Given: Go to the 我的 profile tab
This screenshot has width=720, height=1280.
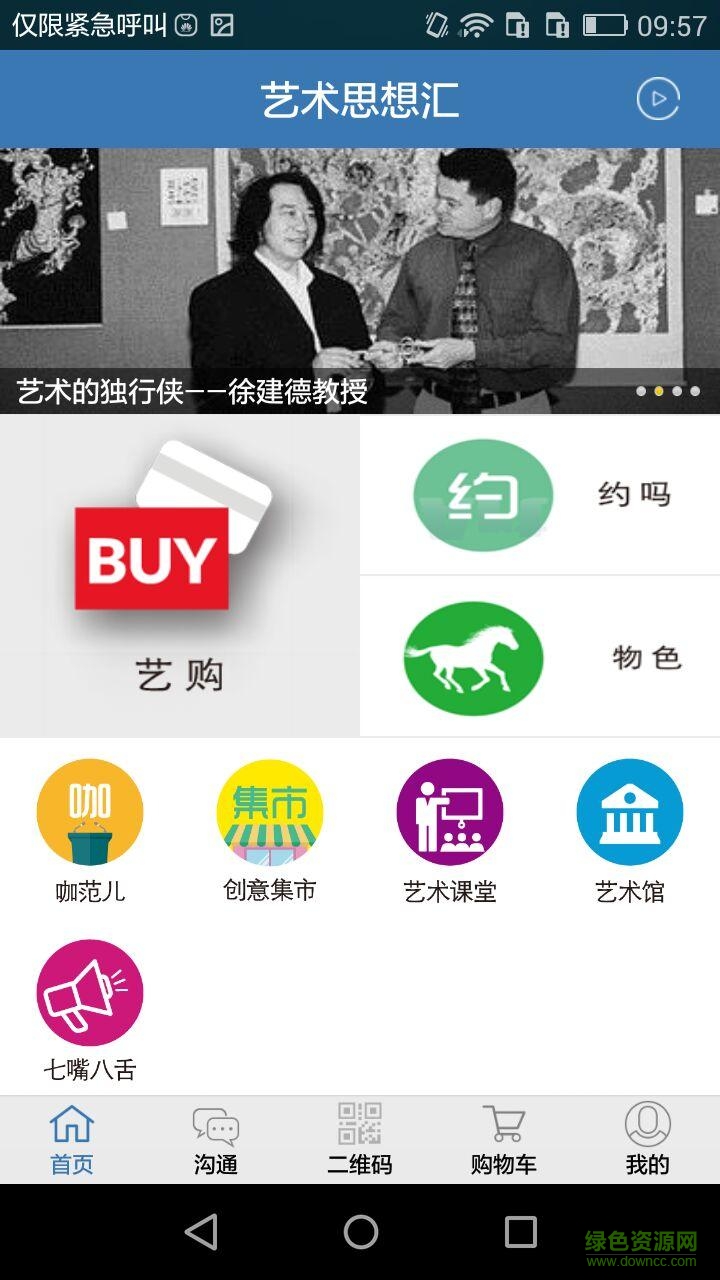Looking at the screenshot, I should pyautogui.click(x=648, y=1138).
